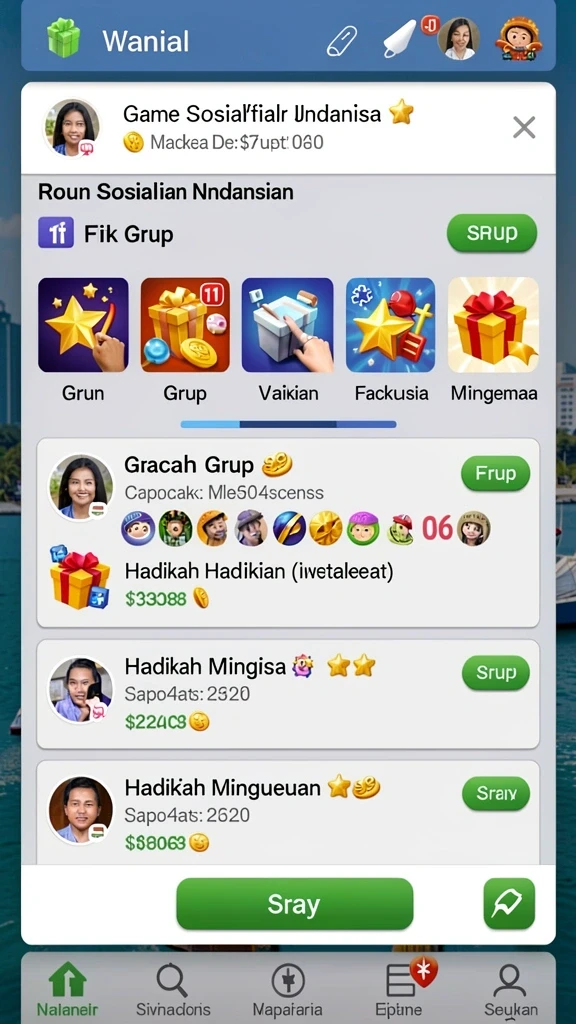Go to the Seukan profile tab
Screen dimensions: 576x1024
tap(510, 989)
